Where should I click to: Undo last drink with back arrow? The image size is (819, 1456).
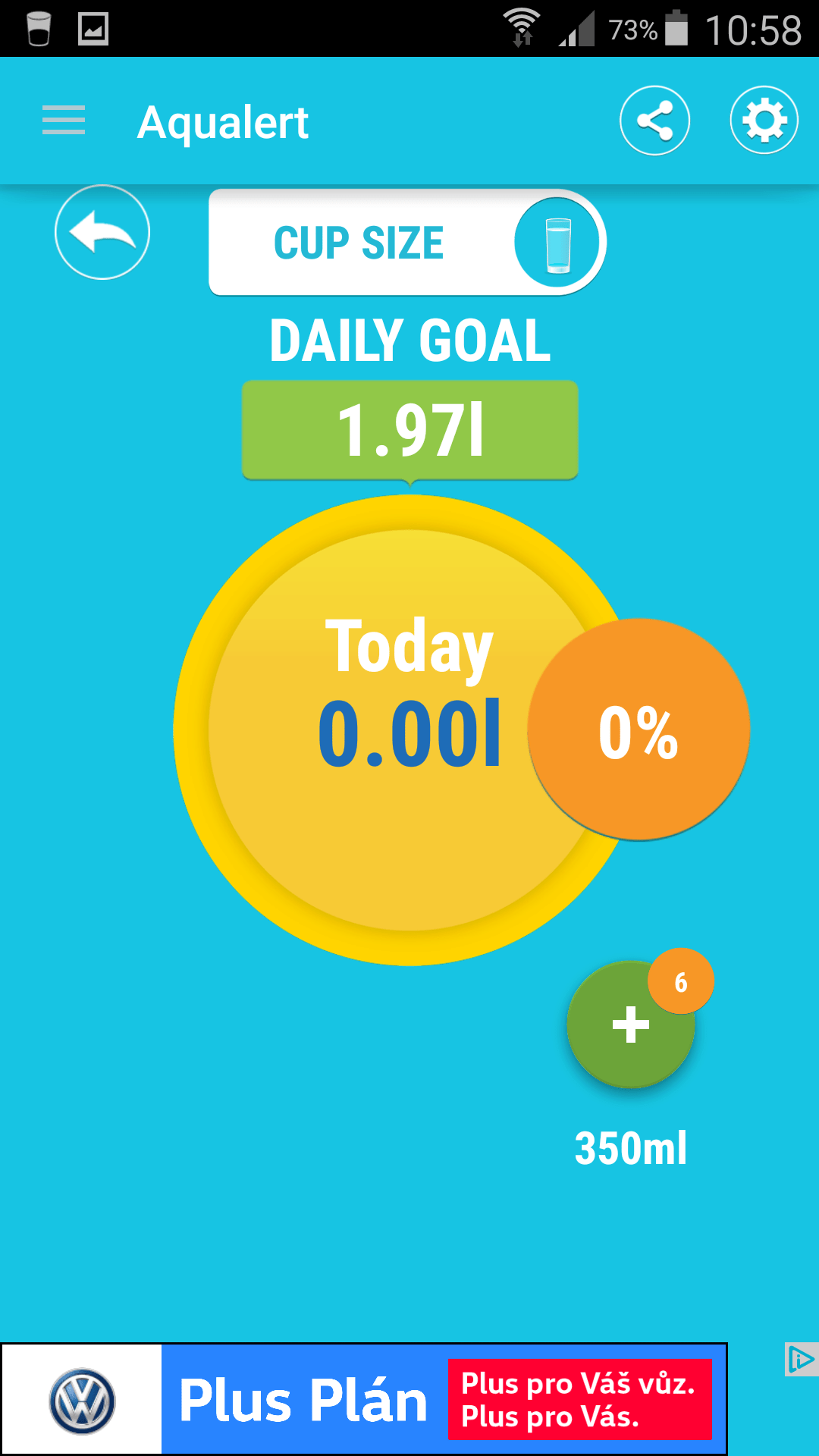[x=102, y=232]
